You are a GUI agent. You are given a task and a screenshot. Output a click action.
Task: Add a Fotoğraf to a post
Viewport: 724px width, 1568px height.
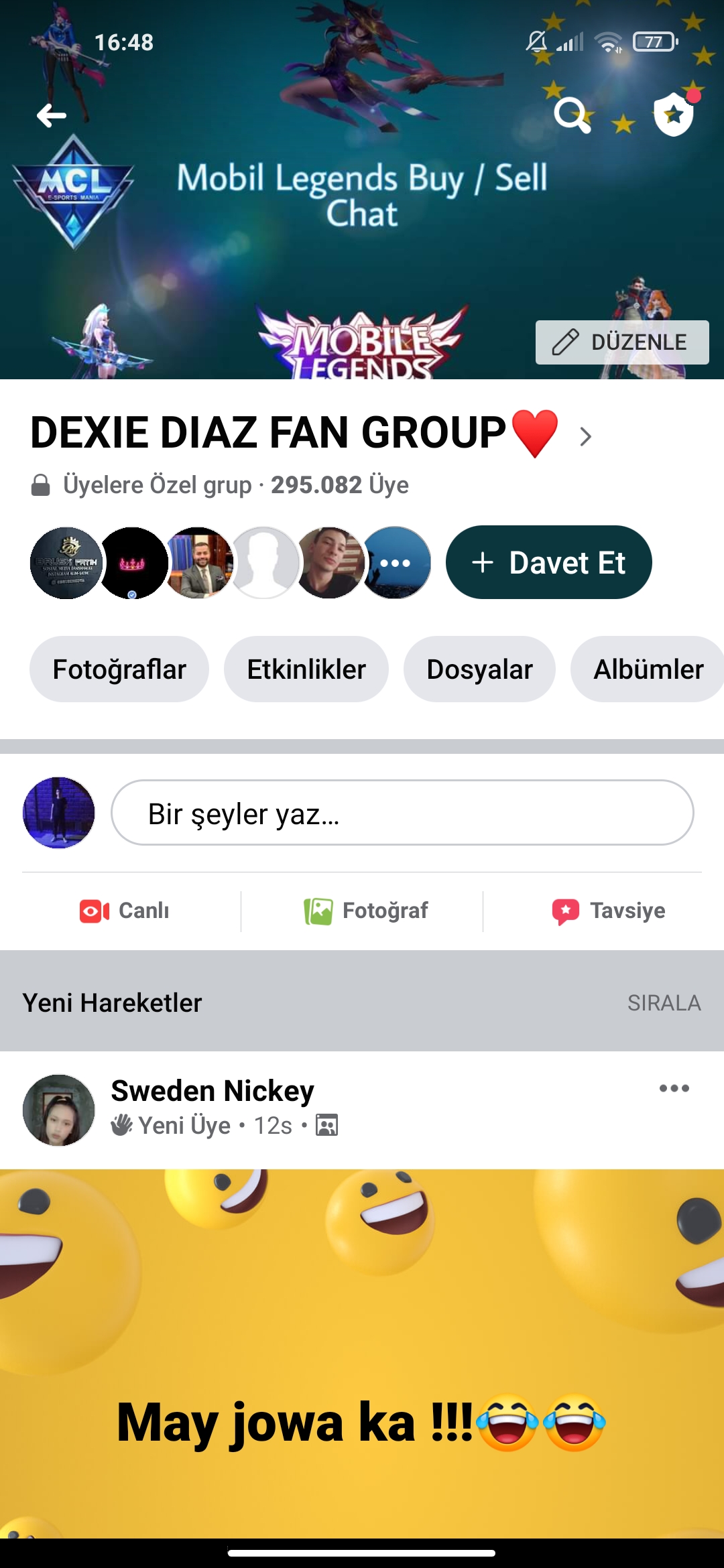click(x=365, y=911)
